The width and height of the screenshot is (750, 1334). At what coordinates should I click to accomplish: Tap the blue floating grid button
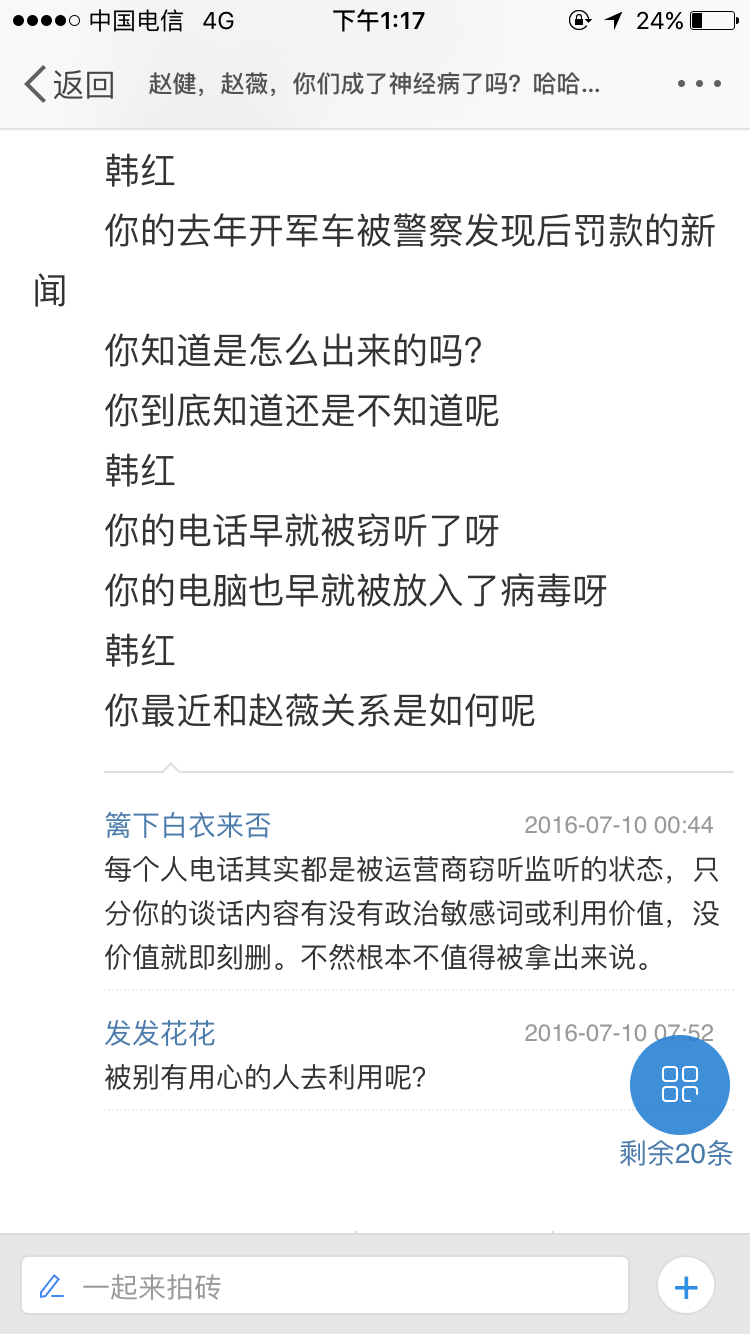tap(680, 1084)
